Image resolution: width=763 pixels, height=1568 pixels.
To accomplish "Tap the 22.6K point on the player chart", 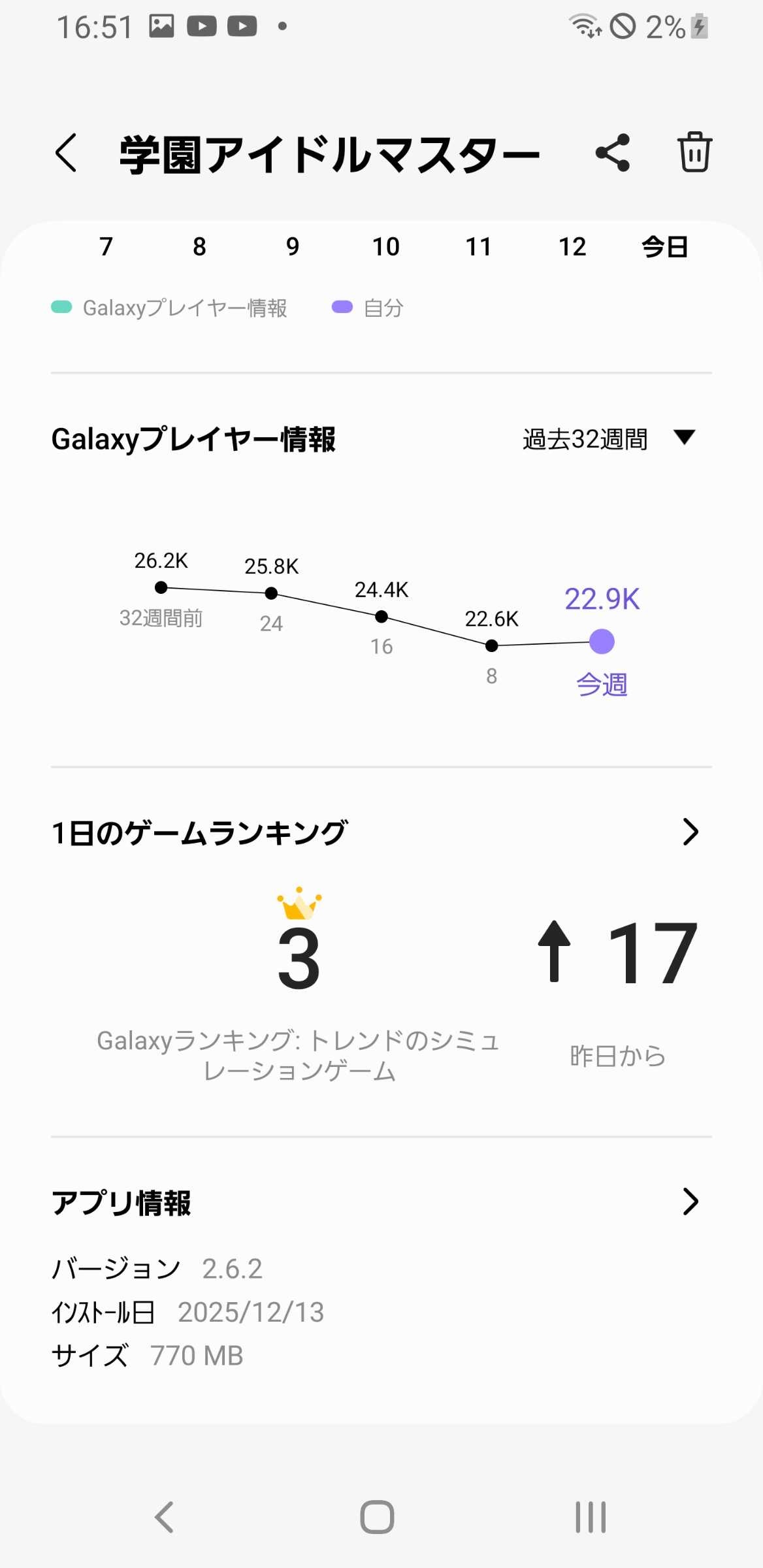I will [491, 645].
